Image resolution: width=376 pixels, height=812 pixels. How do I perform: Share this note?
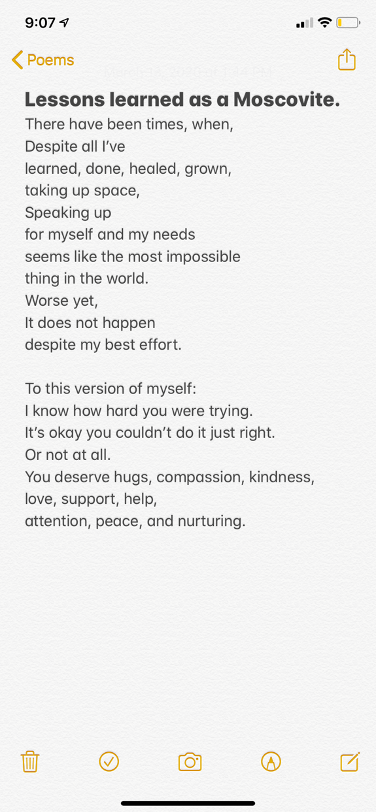coord(346,59)
